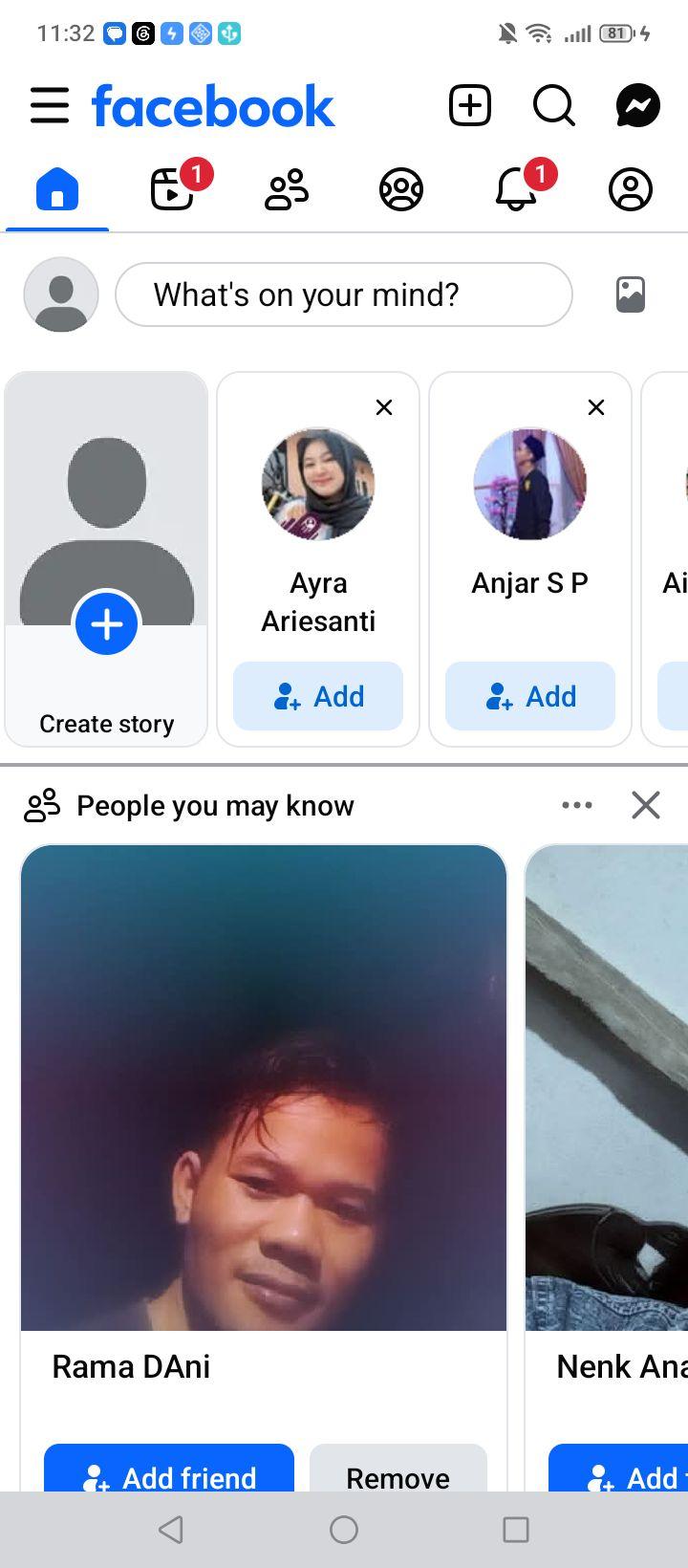Image resolution: width=688 pixels, height=1568 pixels.
Task: Tap the create plus icon
Action: 470,105
